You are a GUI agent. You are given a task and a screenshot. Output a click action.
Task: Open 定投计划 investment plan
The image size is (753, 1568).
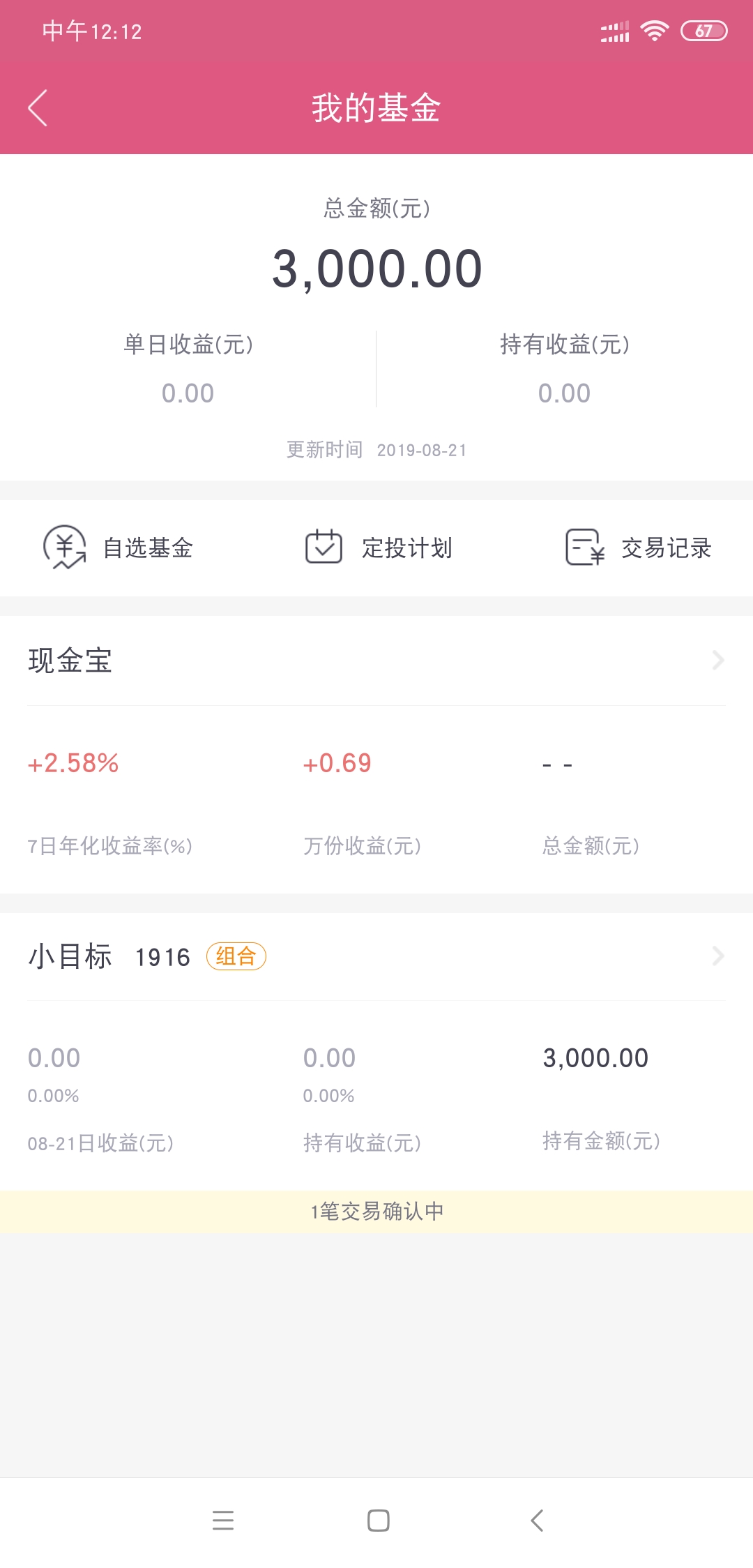pyautogui.click(x=379, y=548)
